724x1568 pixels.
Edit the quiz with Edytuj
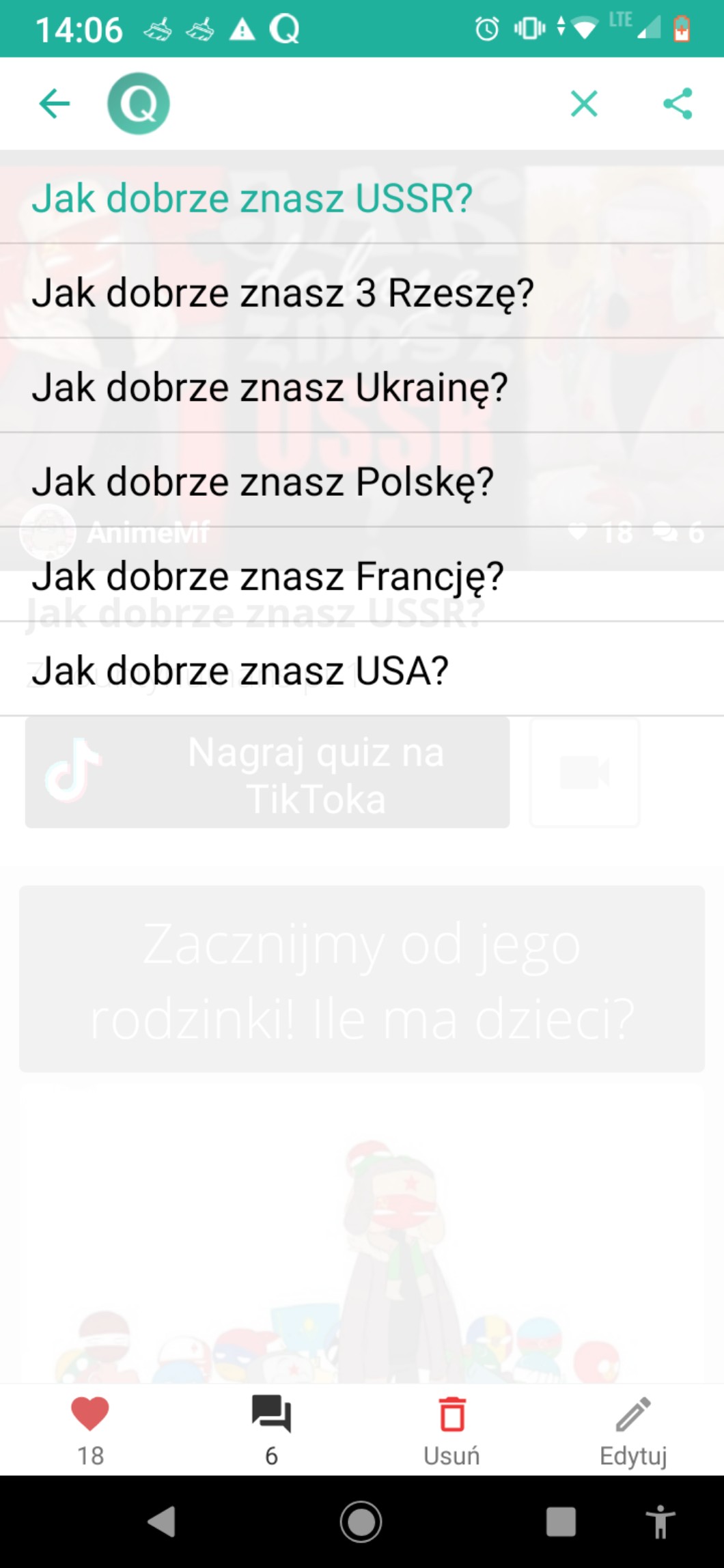click(x=633, y=1429)
